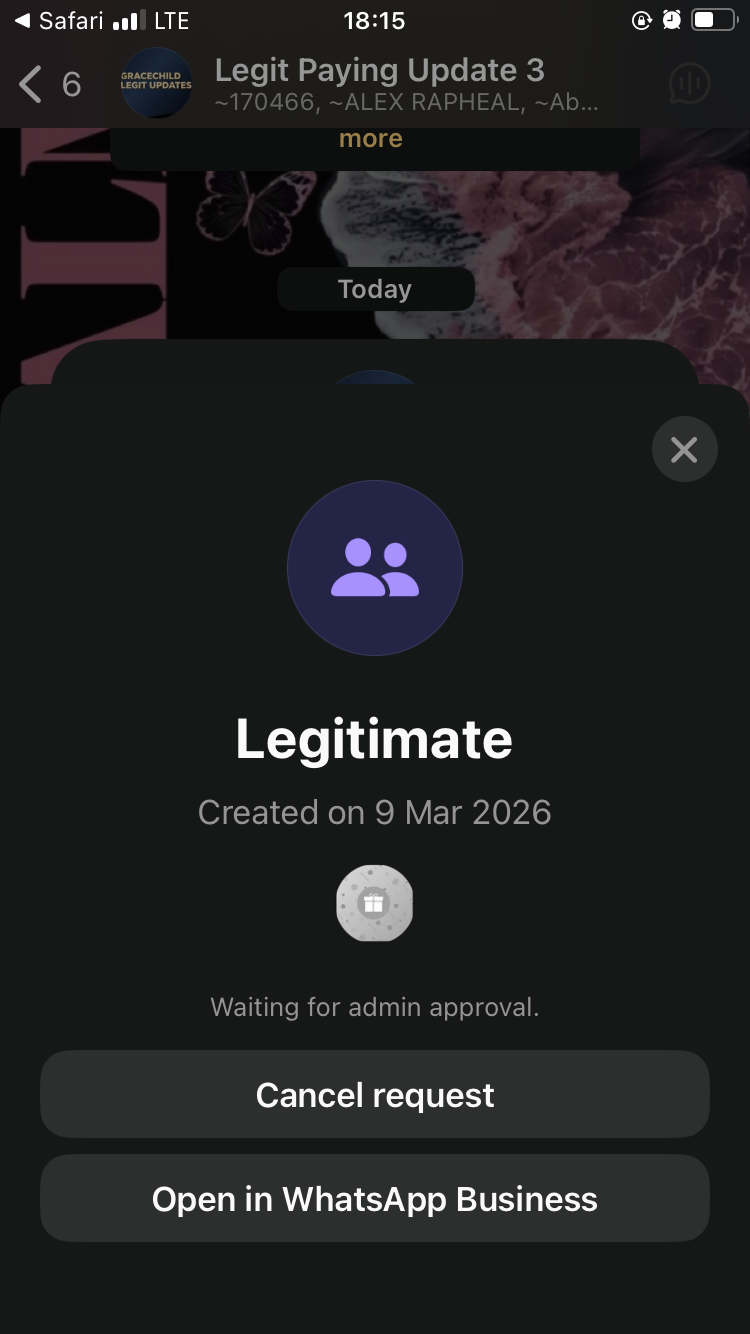
Task: Tap Open in WhatsApp Business
Action: 375,1199
